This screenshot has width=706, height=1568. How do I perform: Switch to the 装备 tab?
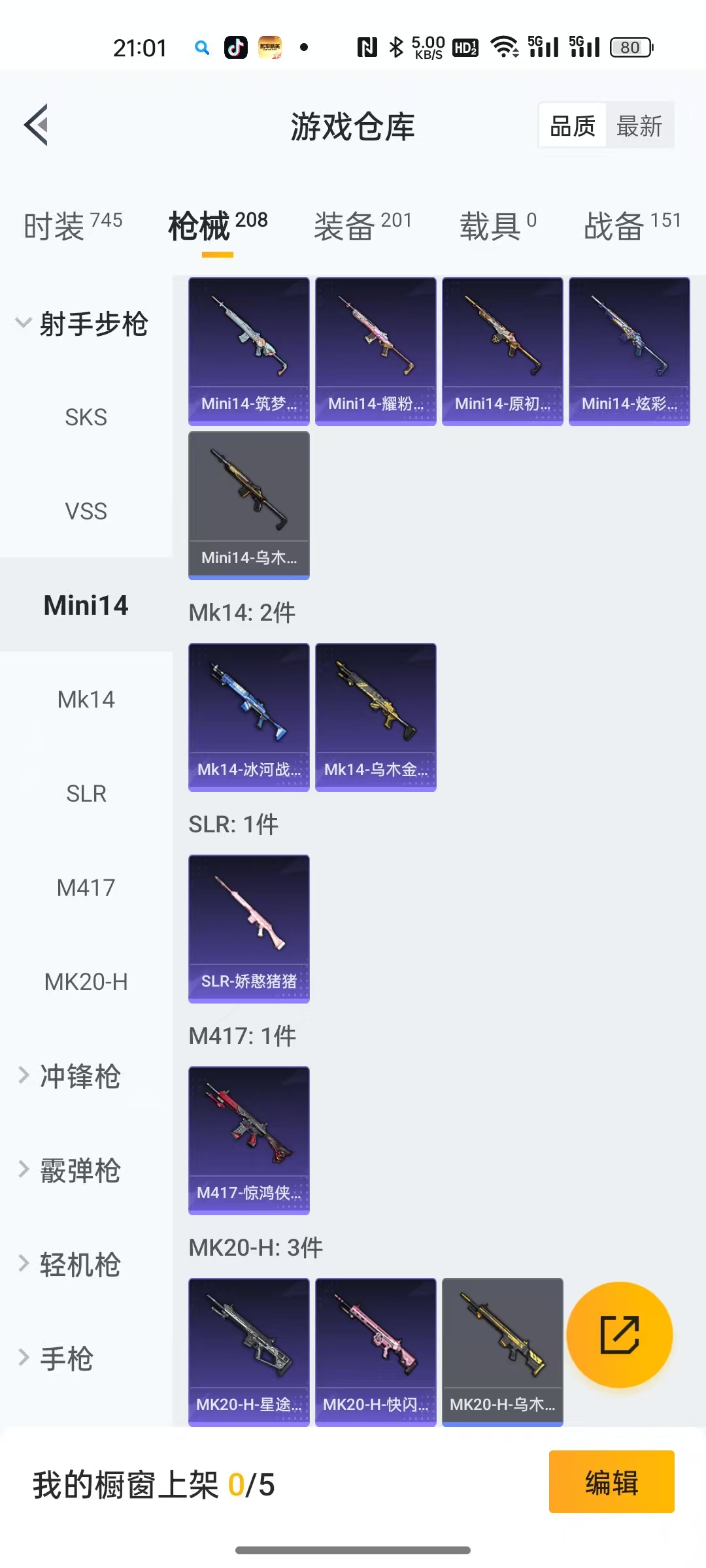[x=363, y=226]
